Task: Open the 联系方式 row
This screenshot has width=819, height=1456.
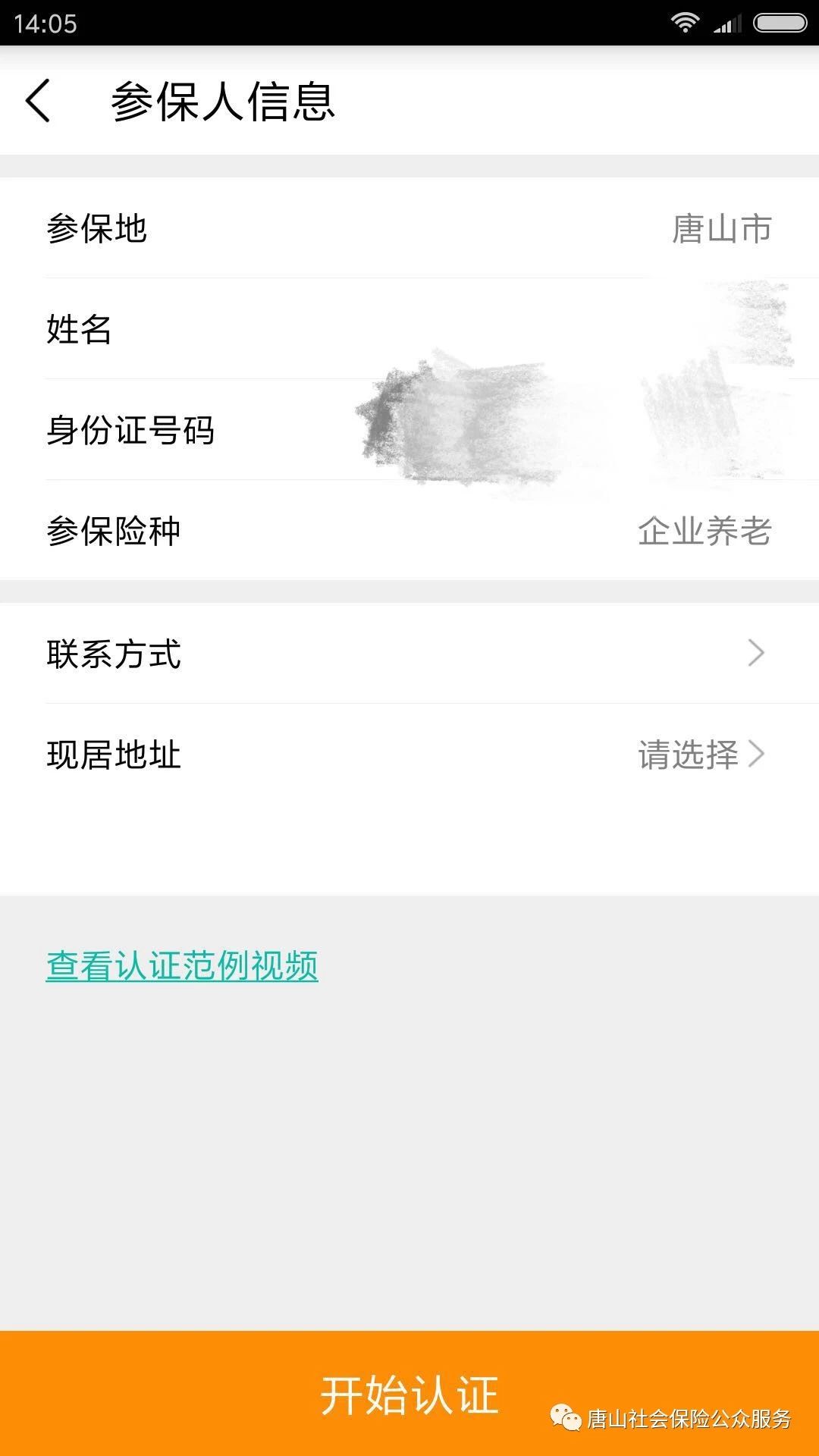Action: click(409, 654)
